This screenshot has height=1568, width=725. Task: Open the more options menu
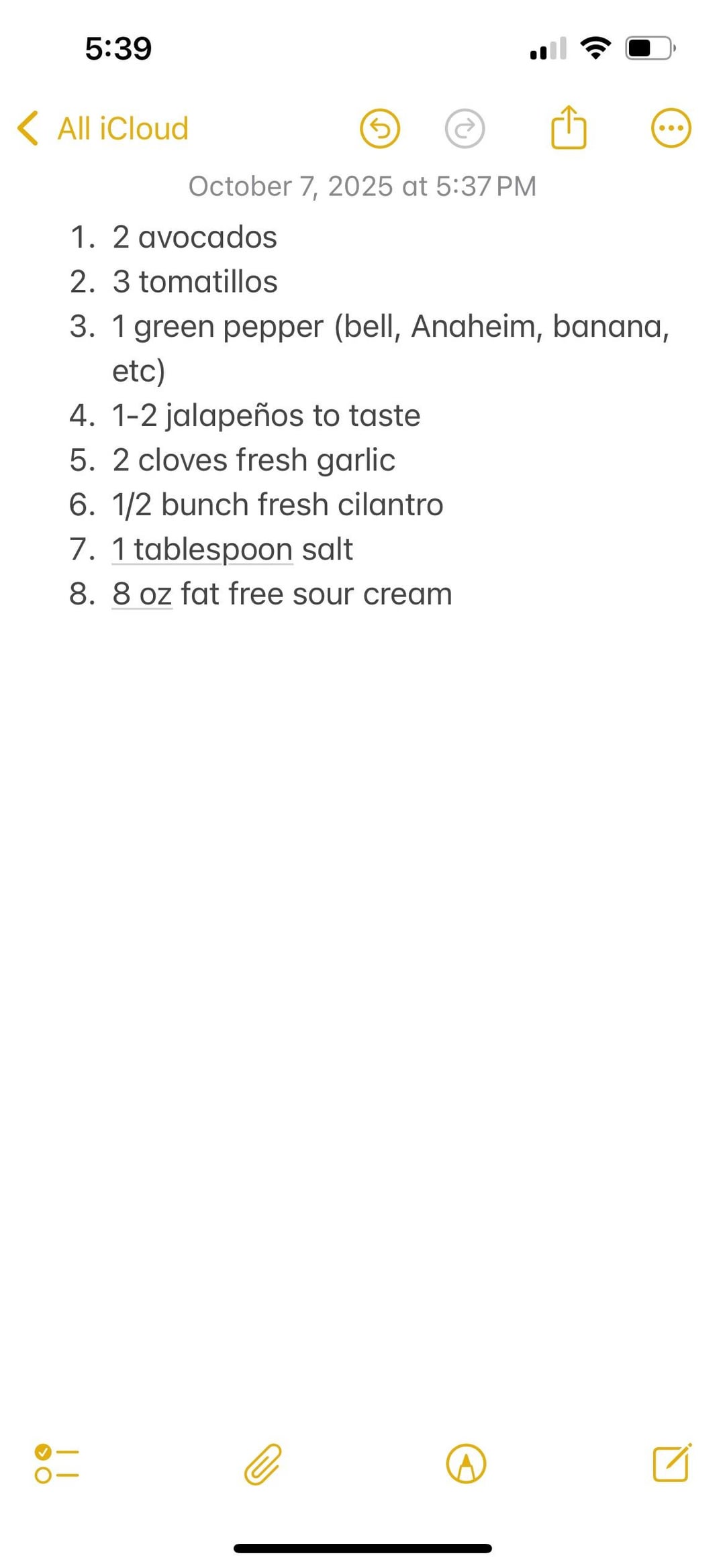pos(671,128)
